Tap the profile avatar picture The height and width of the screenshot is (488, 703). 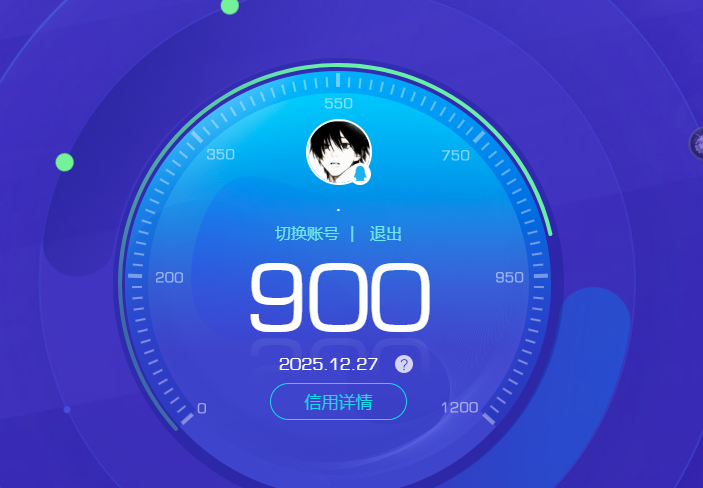click(x=337, y=153)
